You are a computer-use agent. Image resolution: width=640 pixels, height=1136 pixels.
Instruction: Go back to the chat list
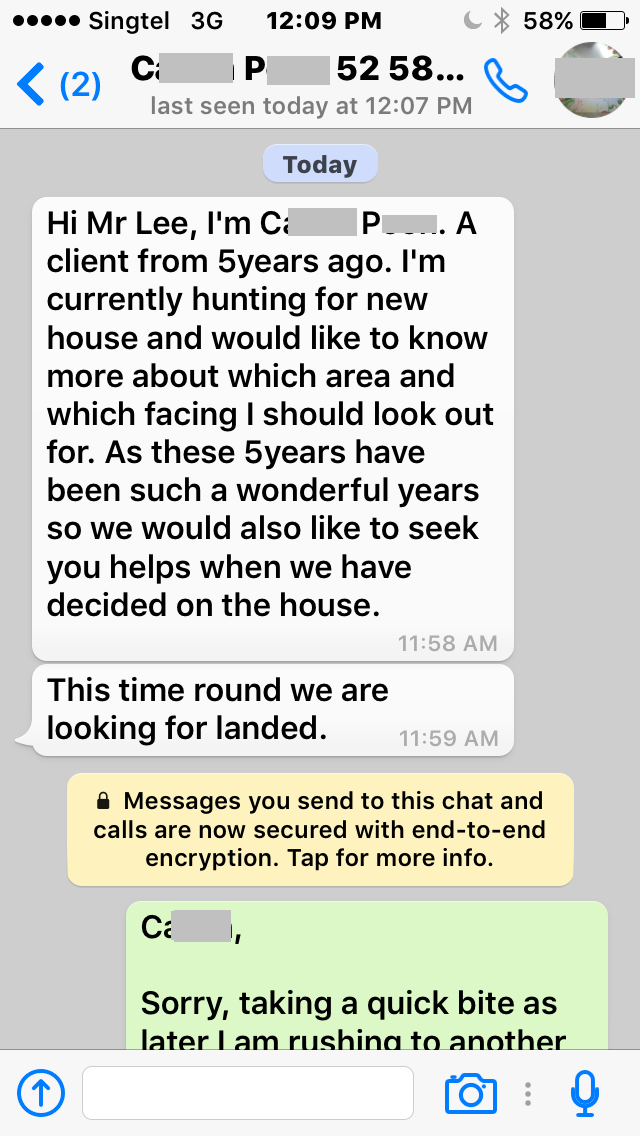pos(56,85)
